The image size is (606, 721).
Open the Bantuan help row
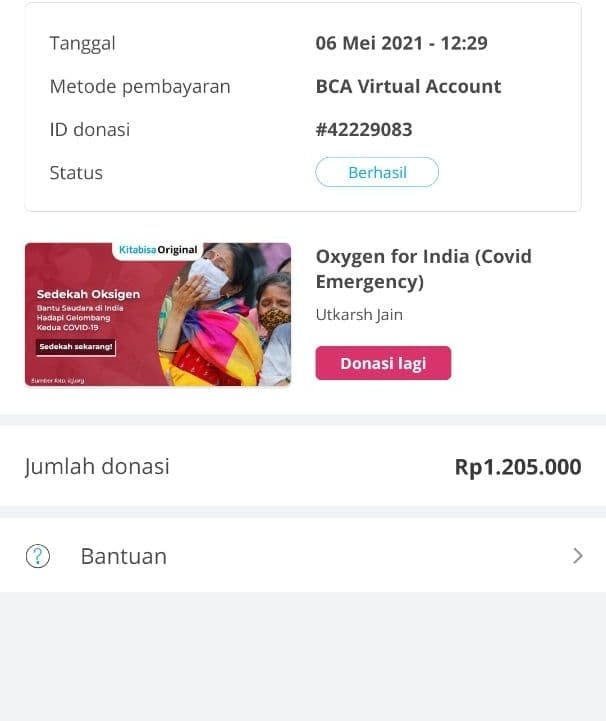pyautogui.click(x=302, y=556)
